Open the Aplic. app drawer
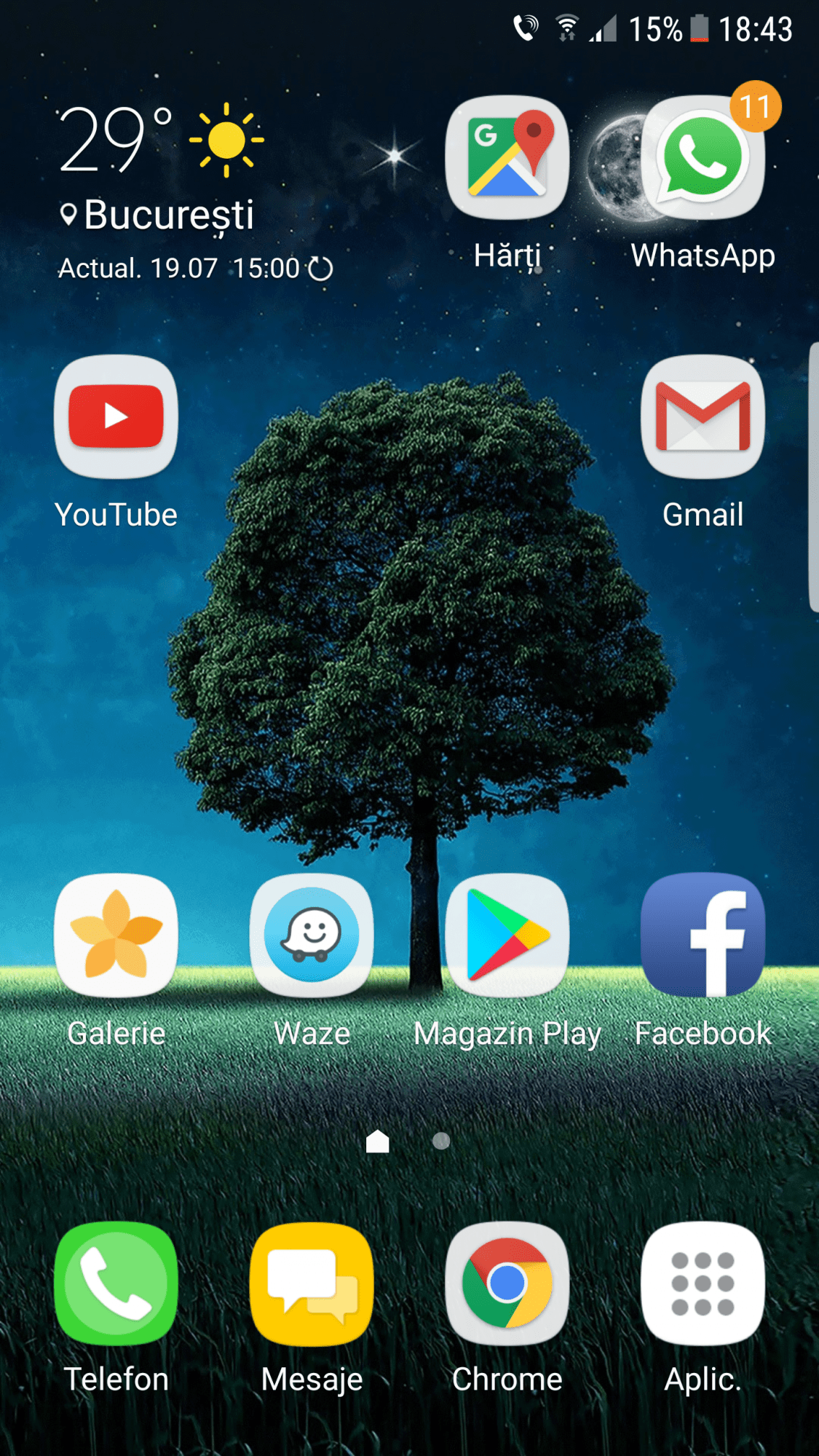The width and height of the screenshot is (819, 1456). [703, 1283]
